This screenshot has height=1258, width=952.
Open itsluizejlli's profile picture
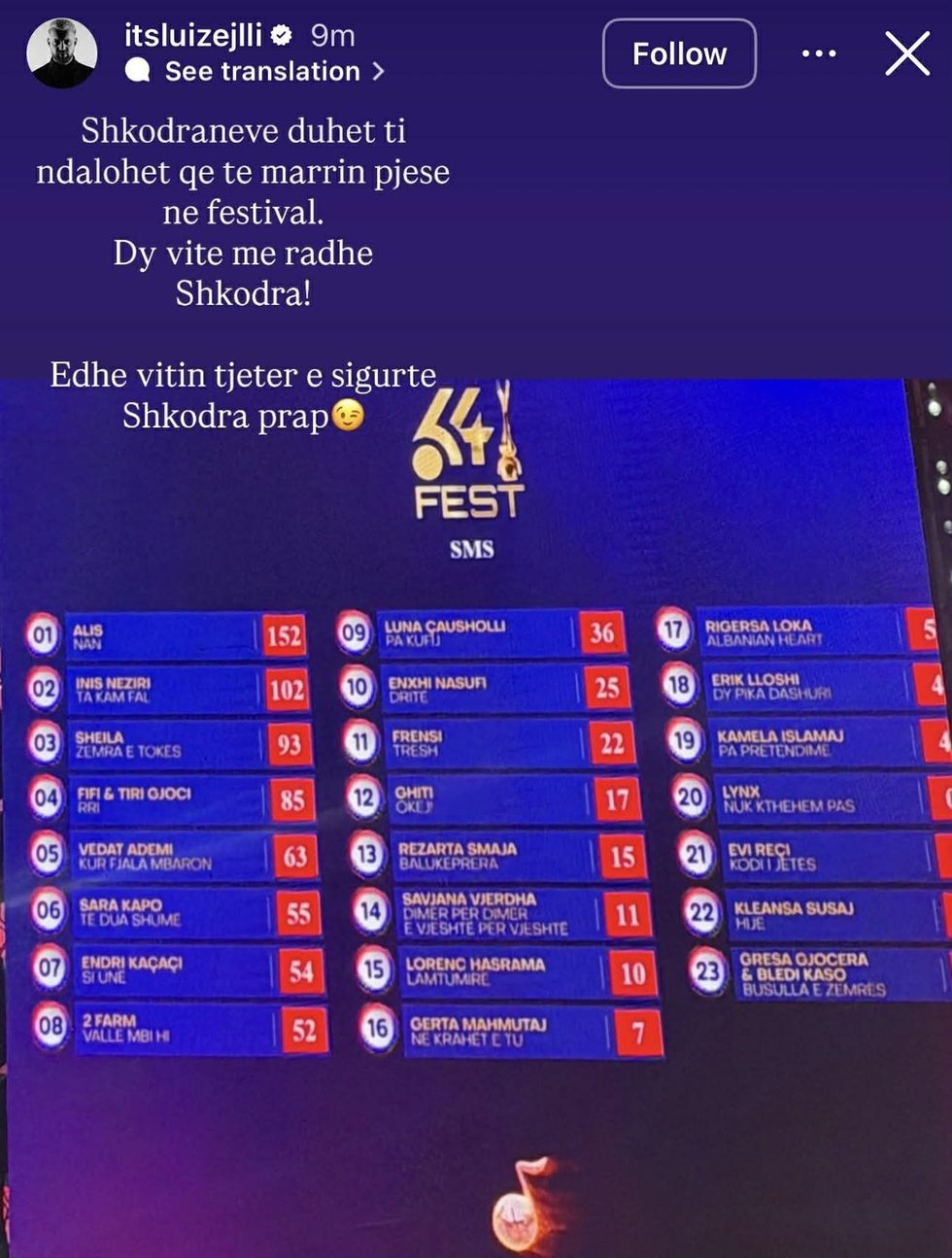(x=61, y=52)
